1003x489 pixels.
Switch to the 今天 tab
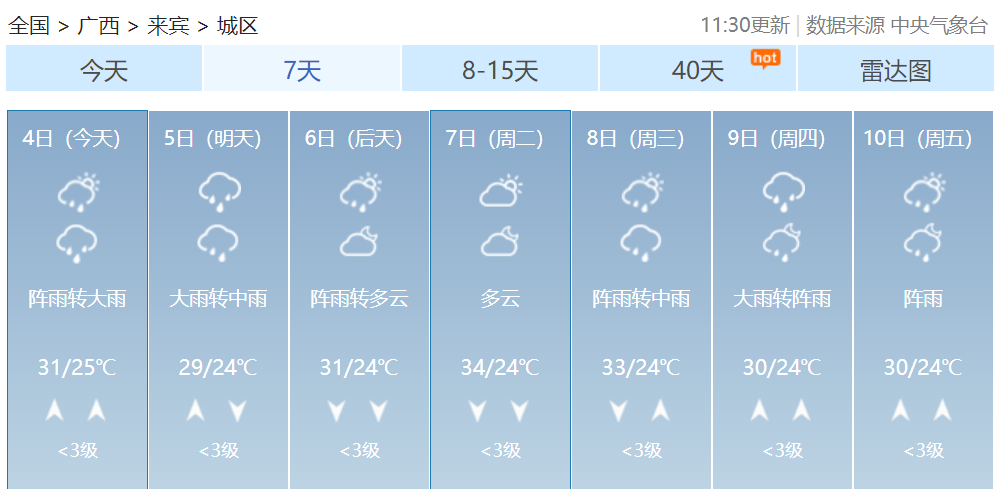click(104, 70)
